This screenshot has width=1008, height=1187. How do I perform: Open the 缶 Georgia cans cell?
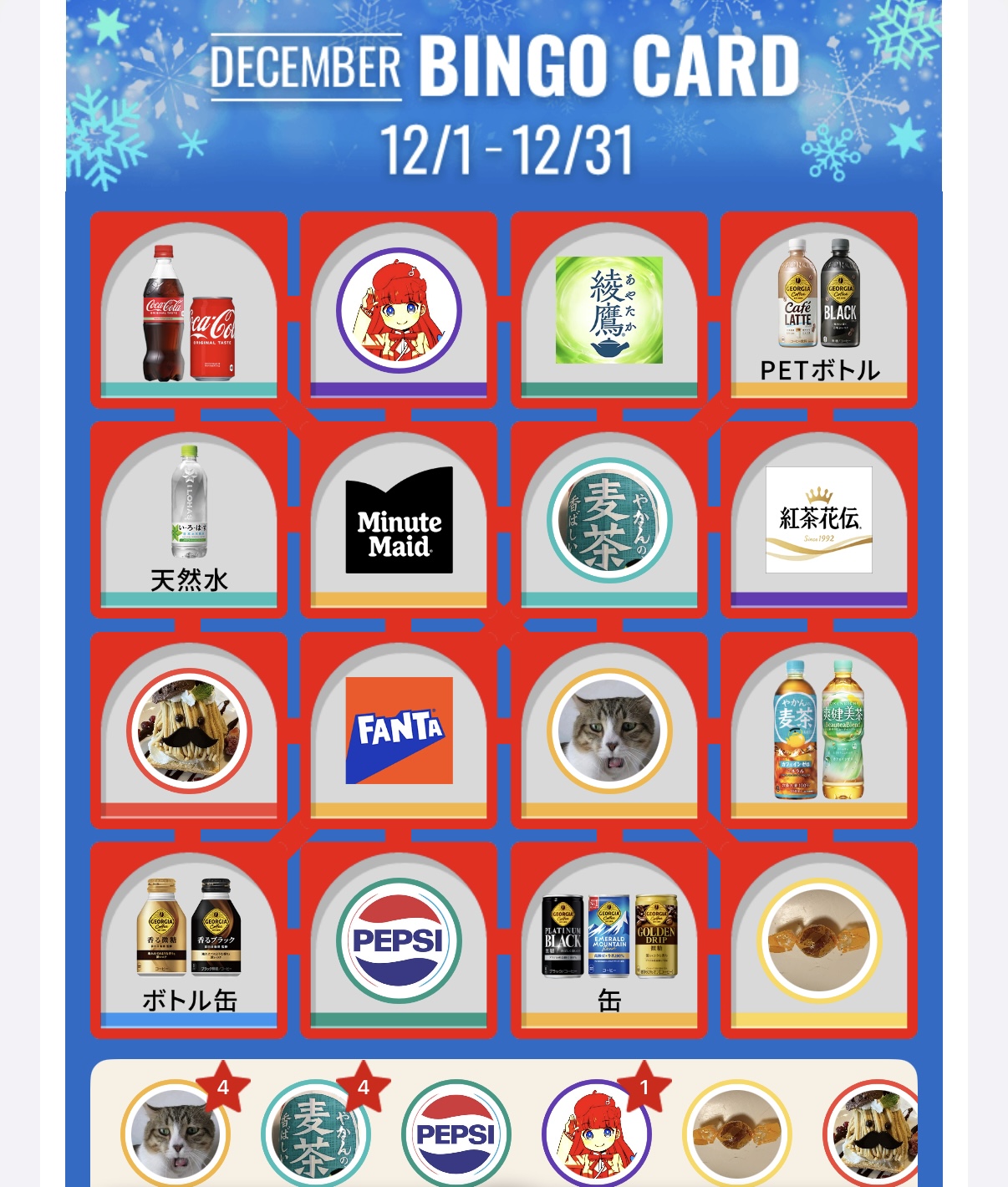tap(609, 940)
